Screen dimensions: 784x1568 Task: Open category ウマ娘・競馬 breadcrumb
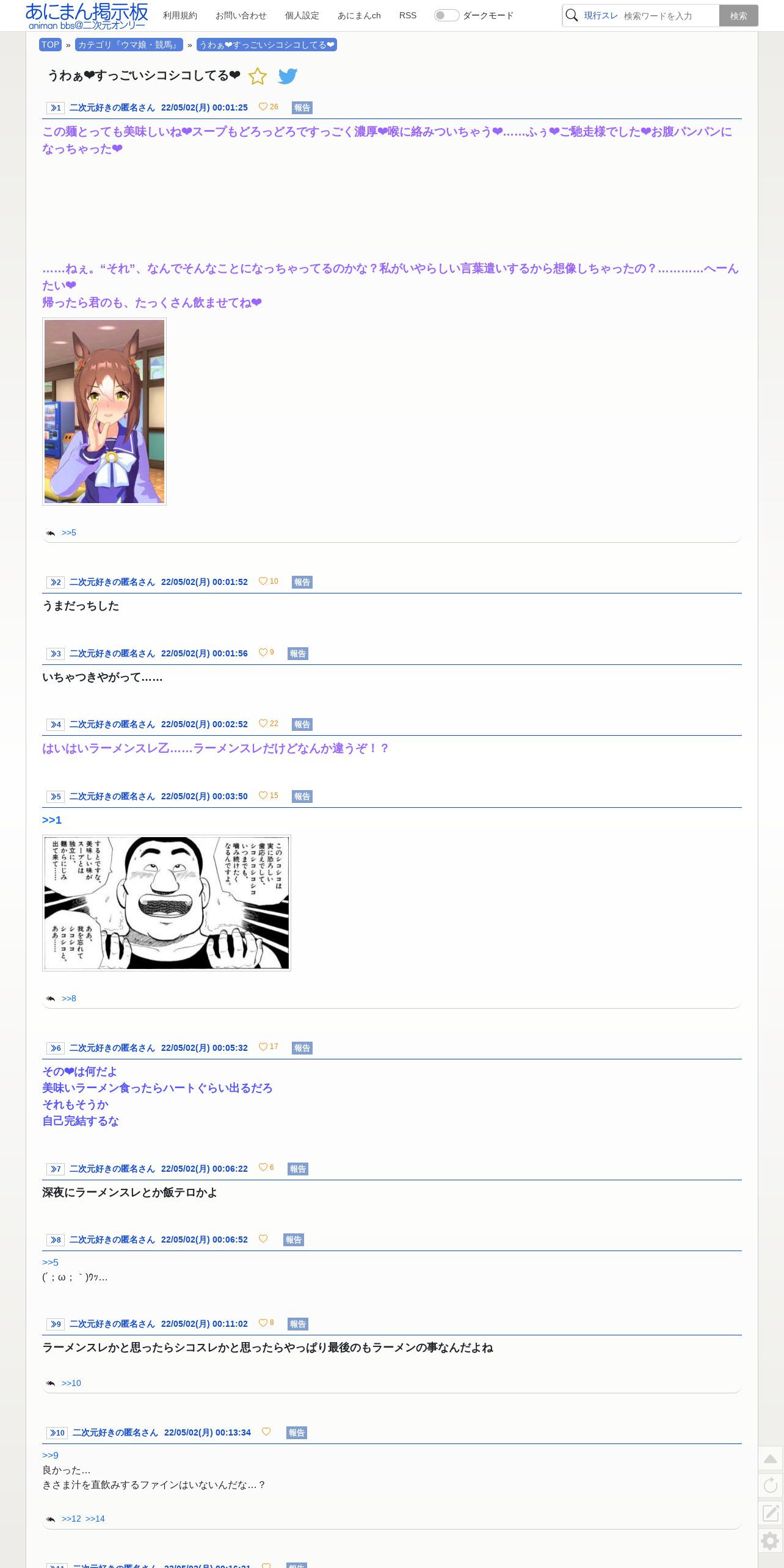(129, 45)
